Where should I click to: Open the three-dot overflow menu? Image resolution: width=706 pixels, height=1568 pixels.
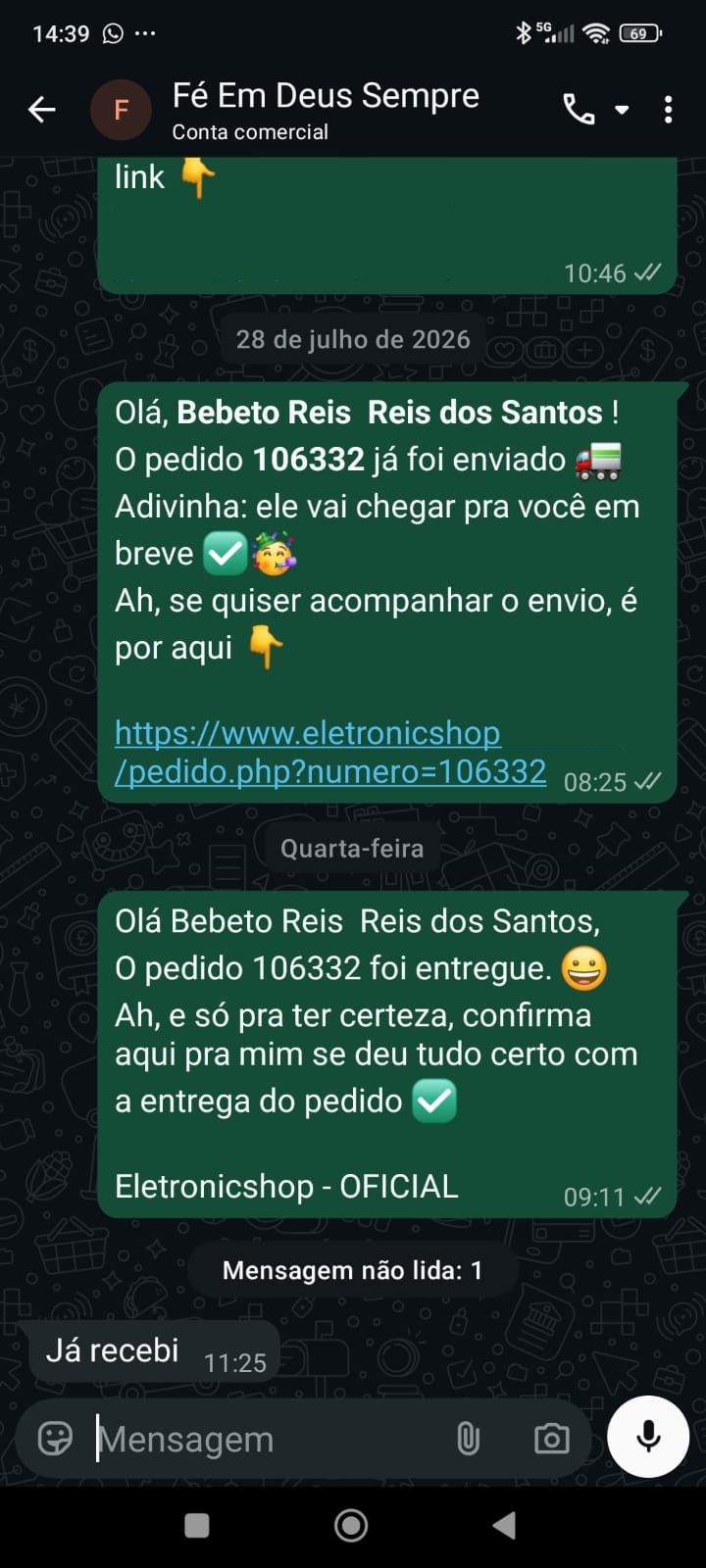click(668, 110)
